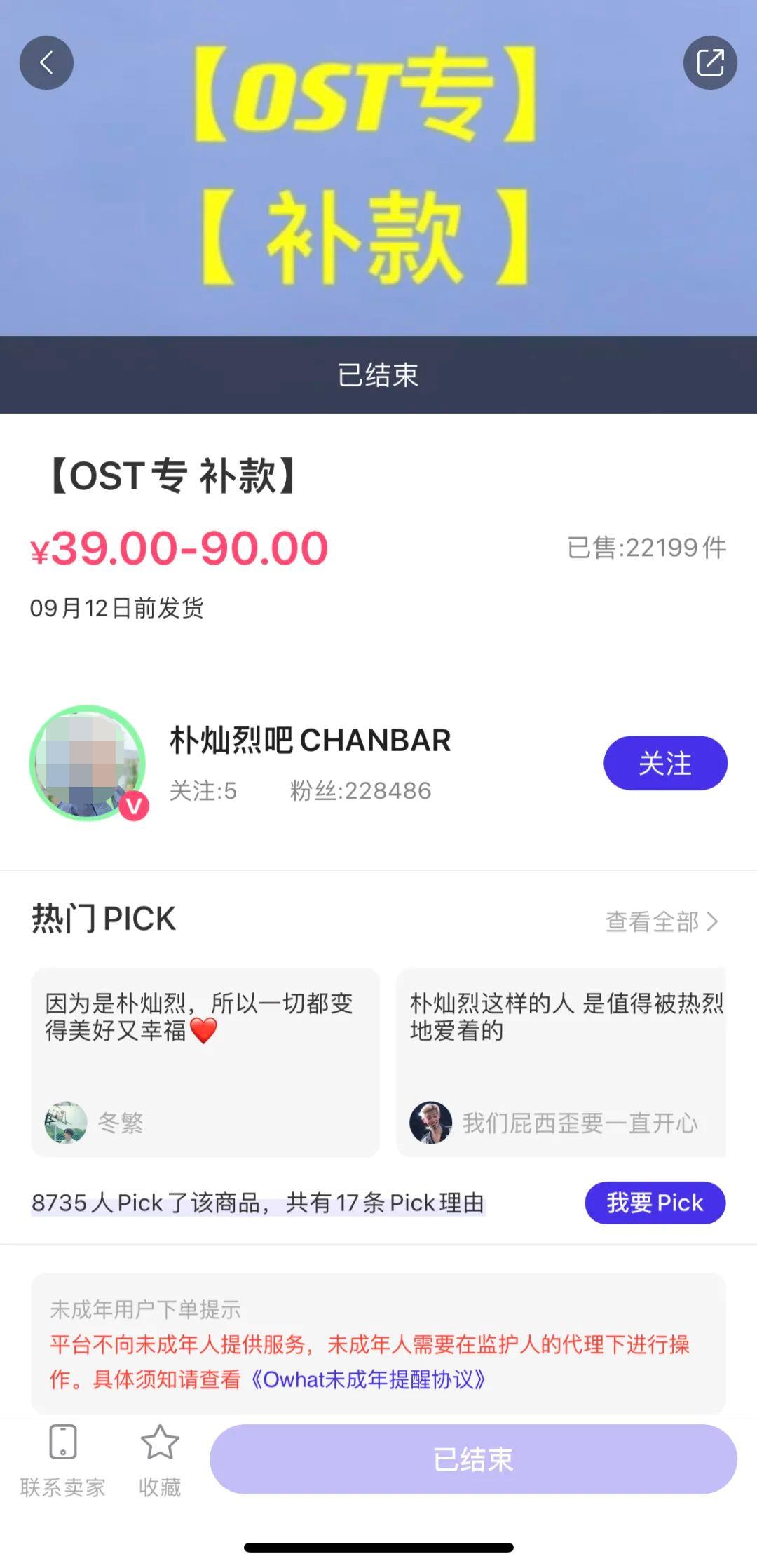Image resolution: width=757 pixels, height=1568 pixels.
Task: Share this product page
Action: point(709,63)
